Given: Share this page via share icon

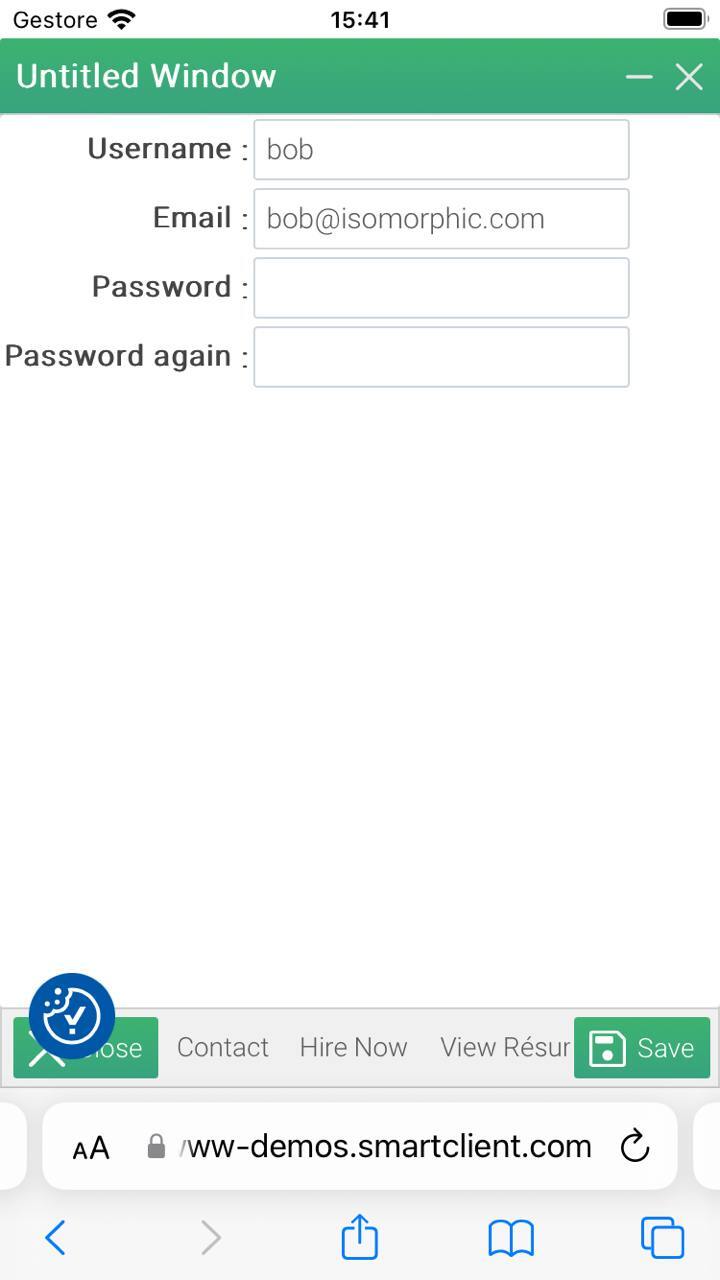Looking at the screenshot, I should [360, 1237].
